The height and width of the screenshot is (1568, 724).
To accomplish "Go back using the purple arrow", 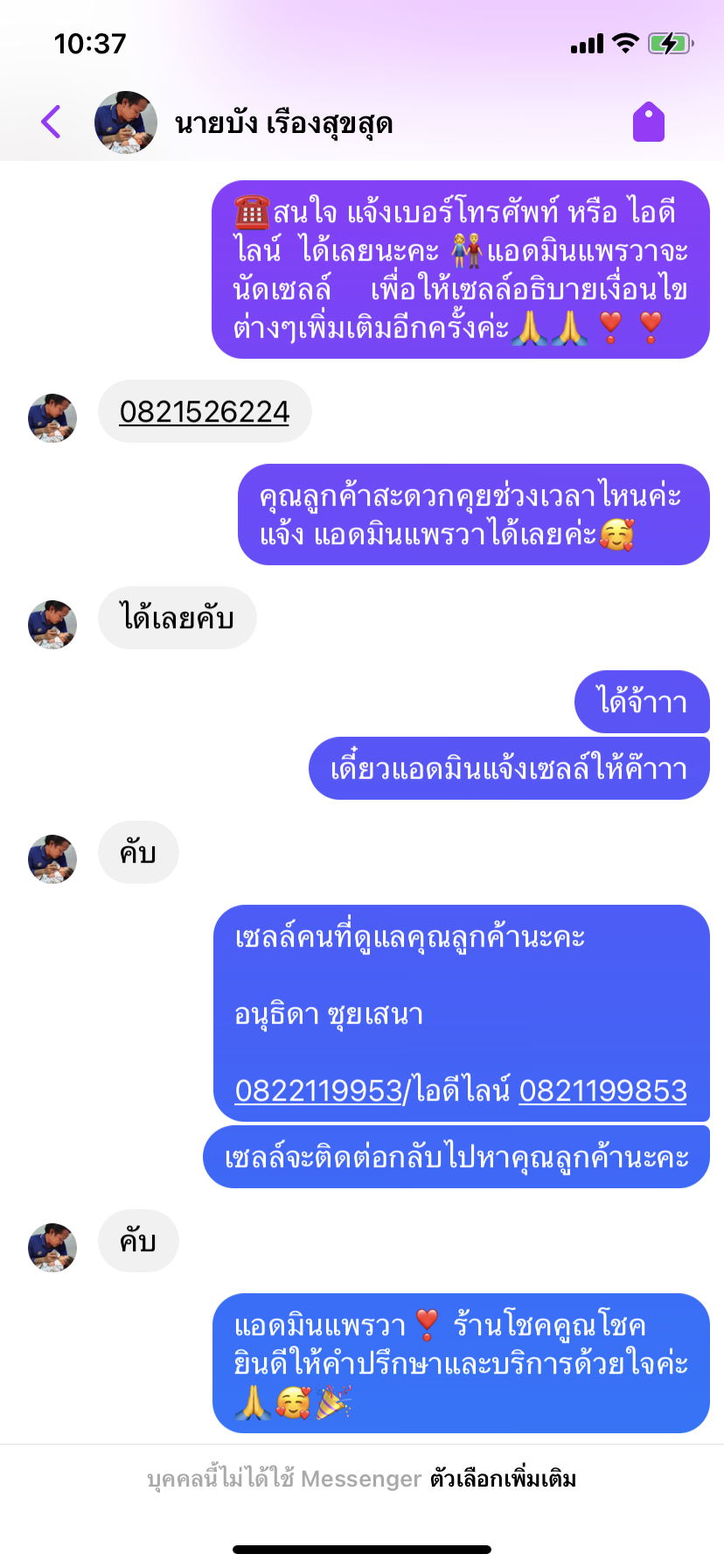I will point(51,122).
